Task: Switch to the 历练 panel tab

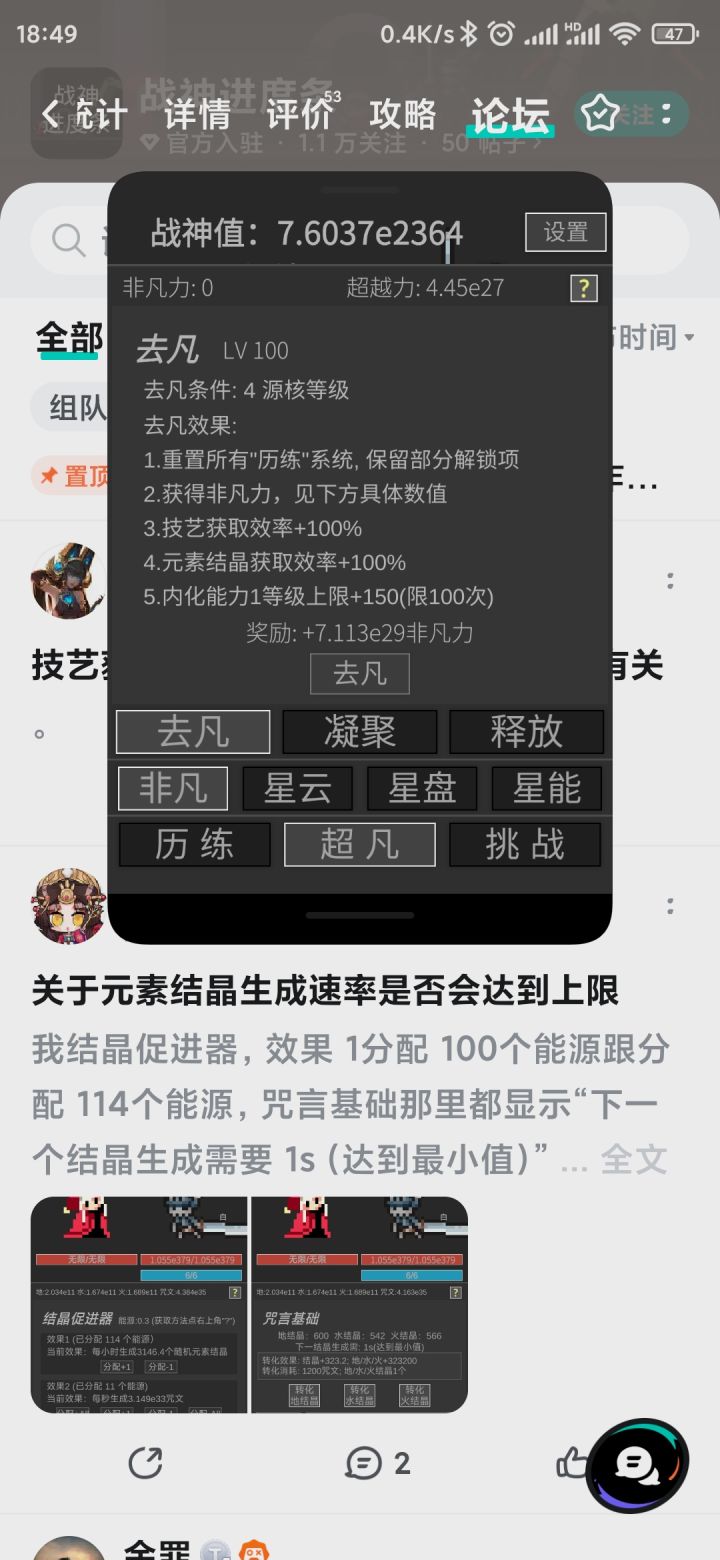Action: point(193,844)
